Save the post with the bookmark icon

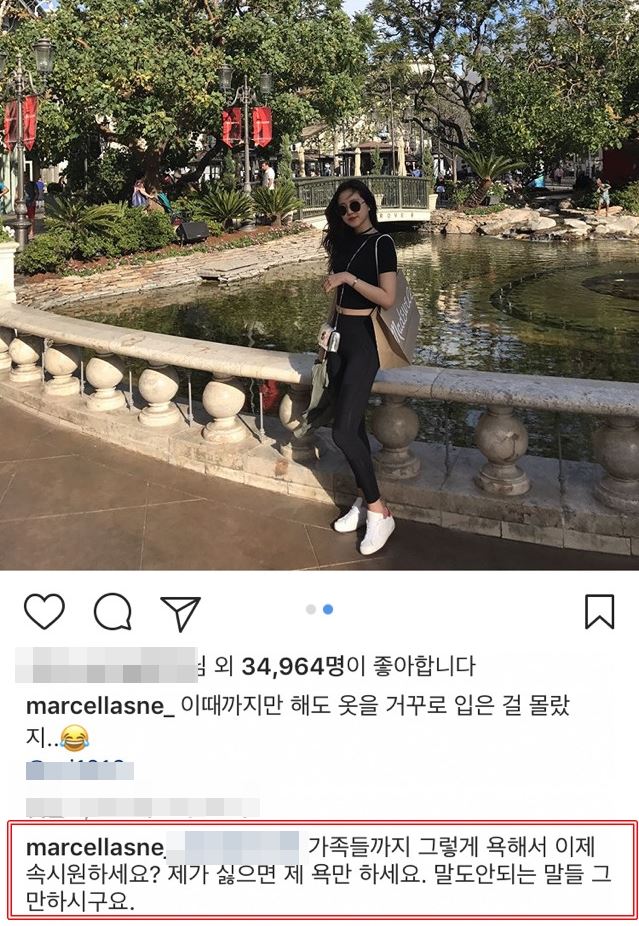(x=599, y=611)
